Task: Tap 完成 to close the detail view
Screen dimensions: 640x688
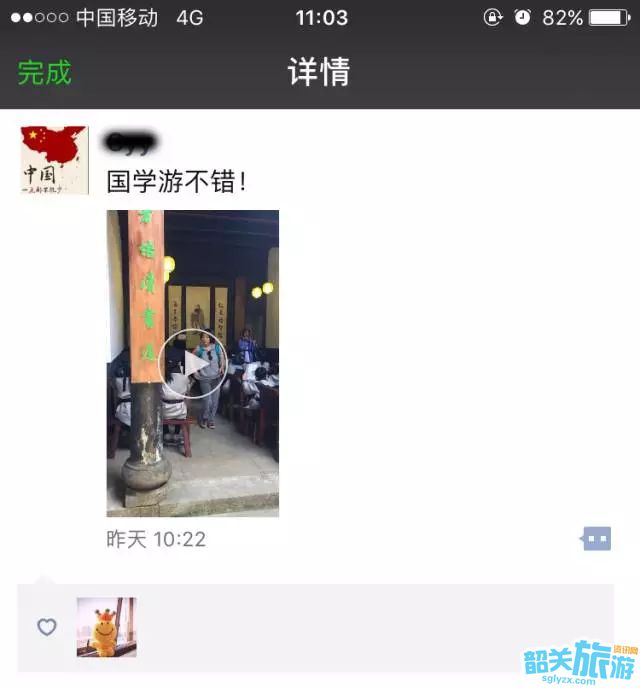Action: click(45, 73)
